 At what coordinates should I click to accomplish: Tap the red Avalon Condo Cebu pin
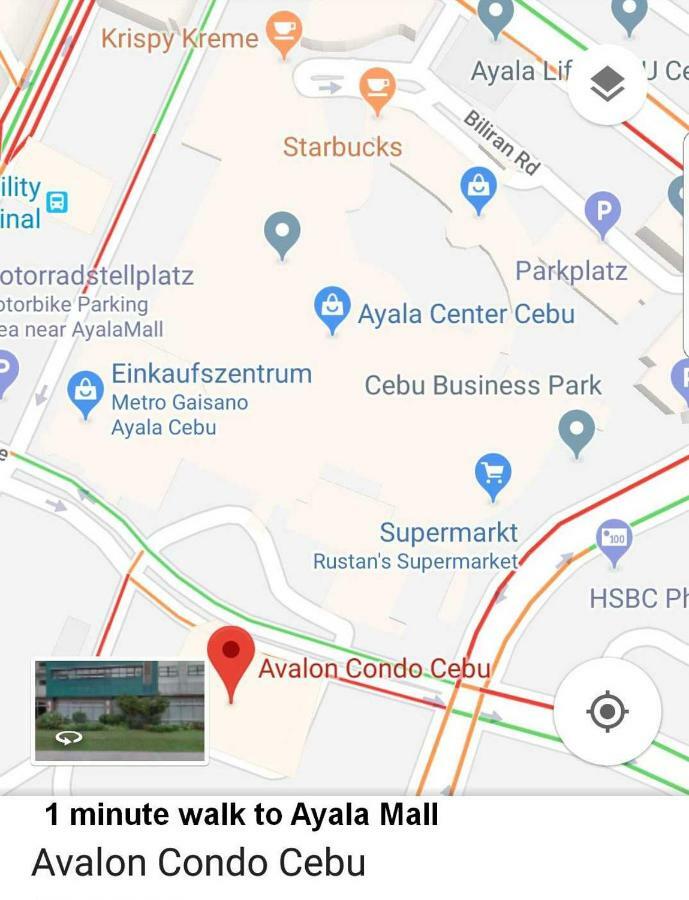click(x=231, y=658)
